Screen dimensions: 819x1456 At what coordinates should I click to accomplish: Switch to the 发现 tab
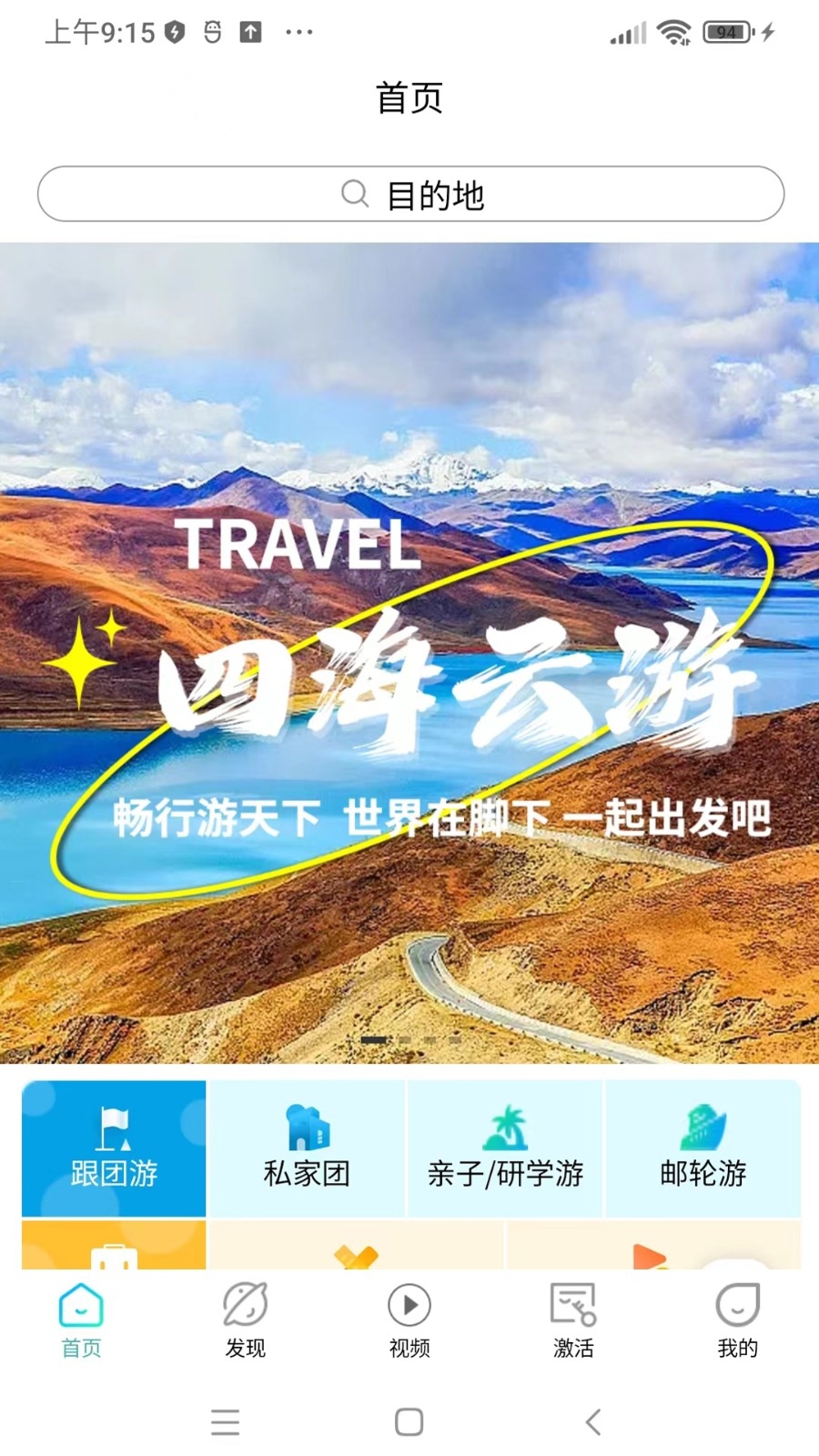click(246, 1320)
